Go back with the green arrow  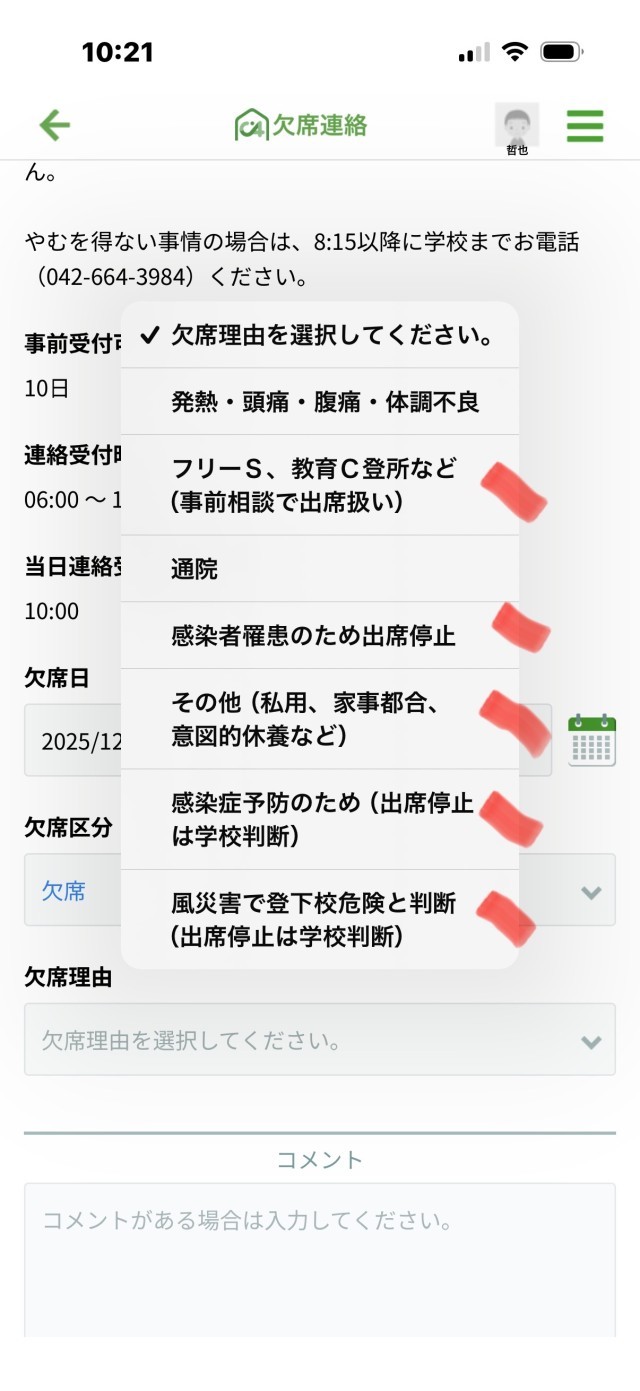coord(54,125)
